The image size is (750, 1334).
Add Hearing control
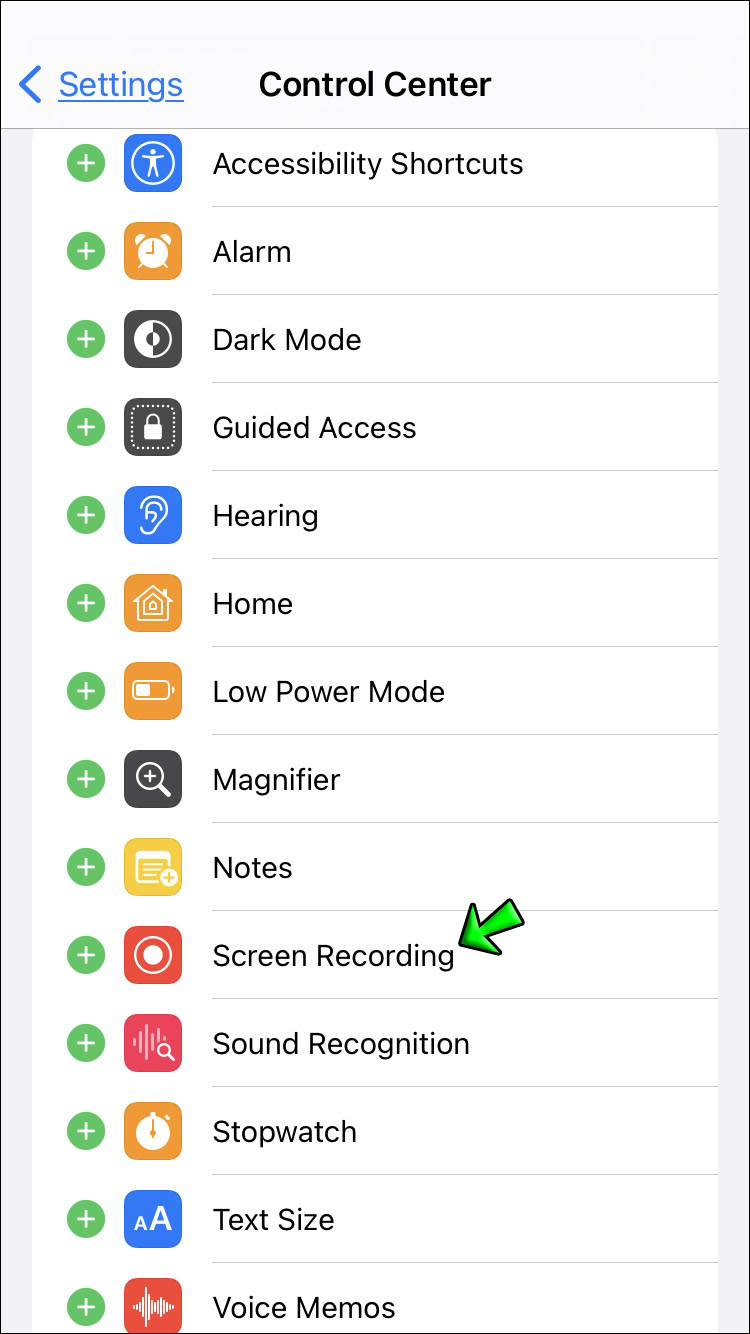click(86, 515)
